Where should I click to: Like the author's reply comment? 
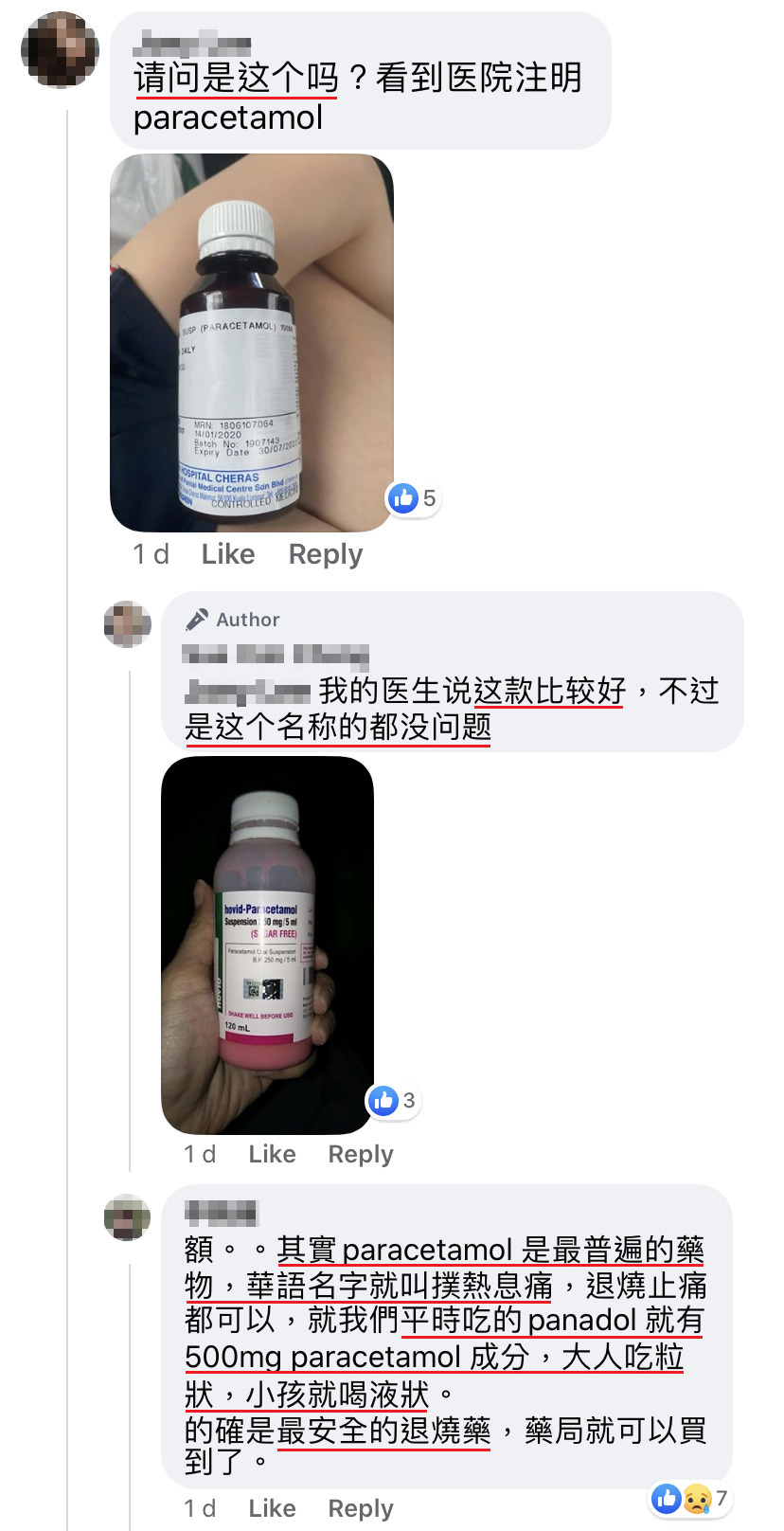point(272,1154)
